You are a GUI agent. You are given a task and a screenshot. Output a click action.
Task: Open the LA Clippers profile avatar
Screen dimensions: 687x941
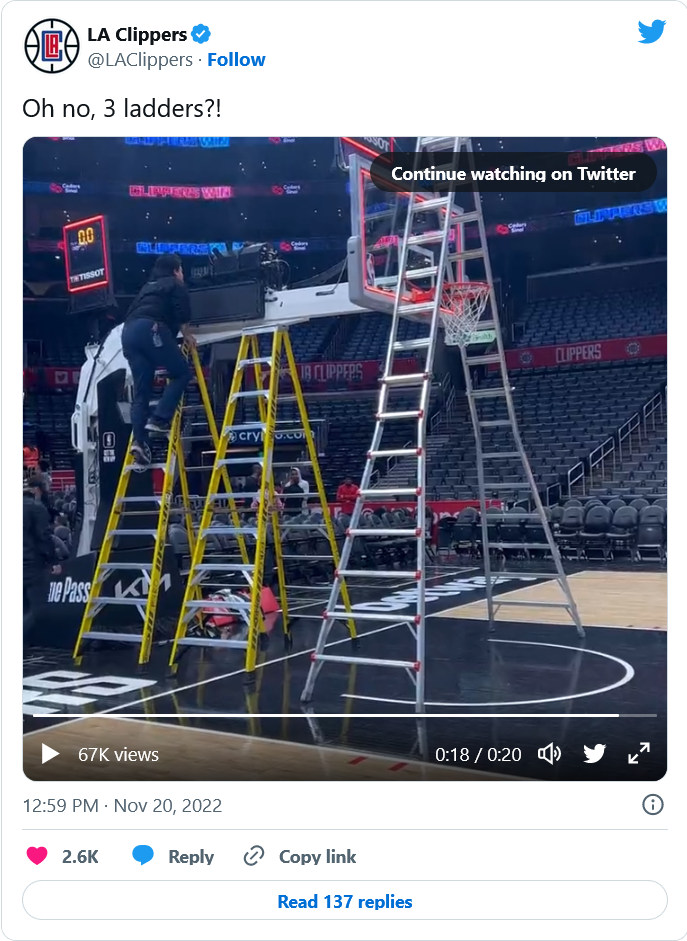click(x=51, y=46)
